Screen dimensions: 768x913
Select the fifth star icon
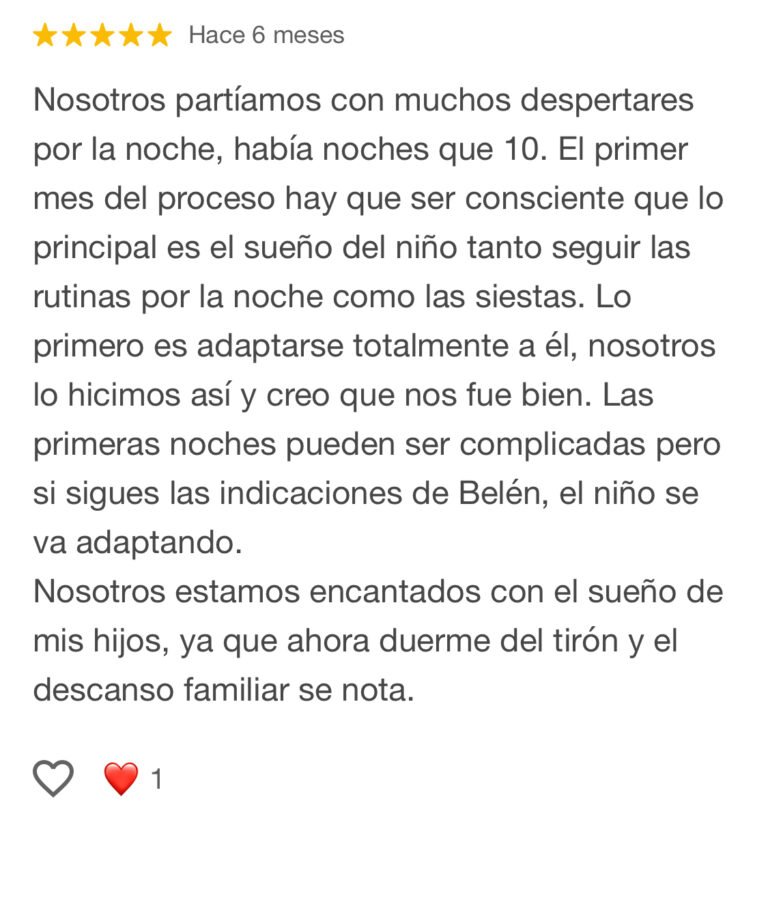(158, 35)
